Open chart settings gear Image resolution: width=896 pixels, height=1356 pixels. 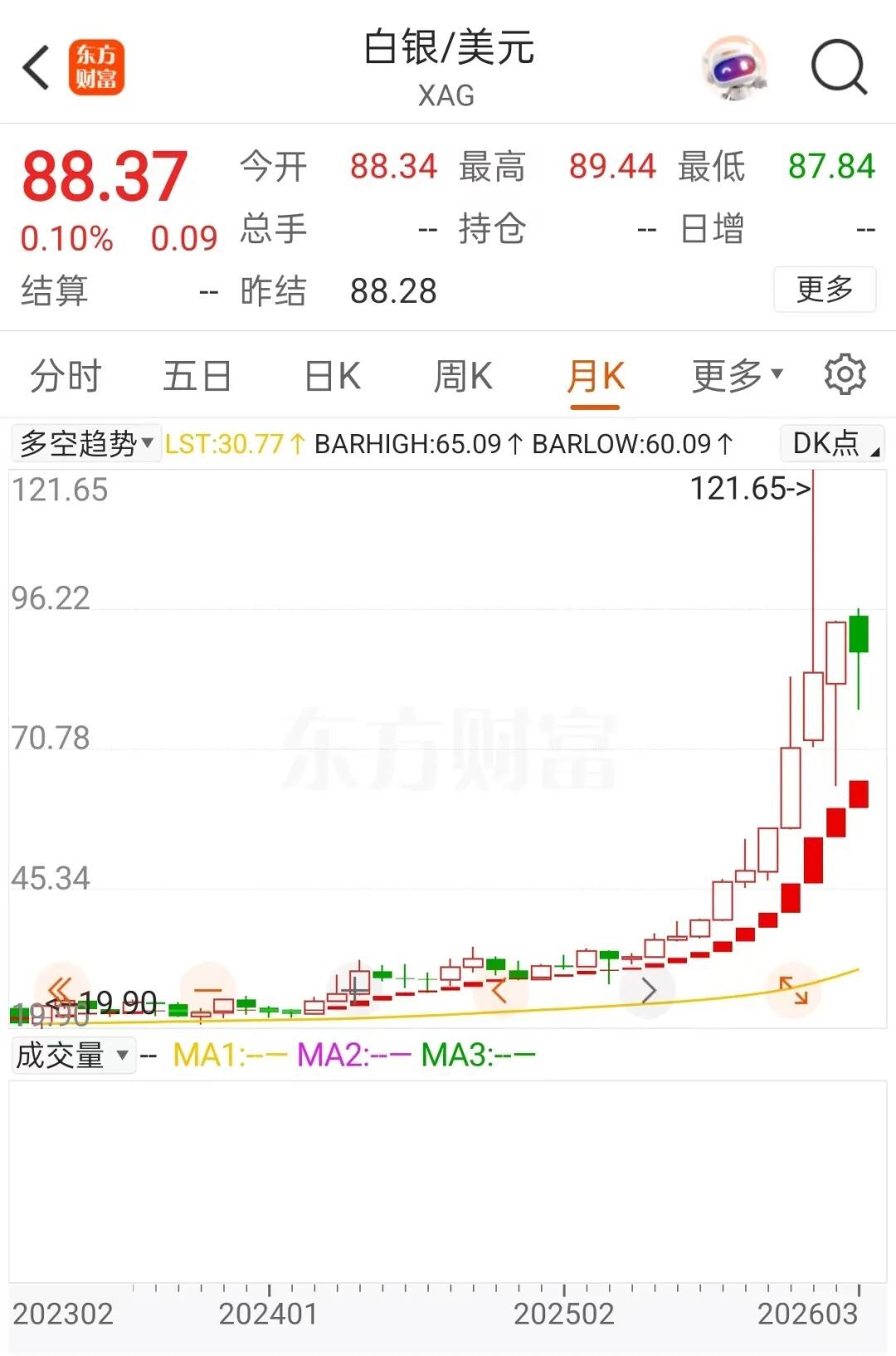(845, 375)
